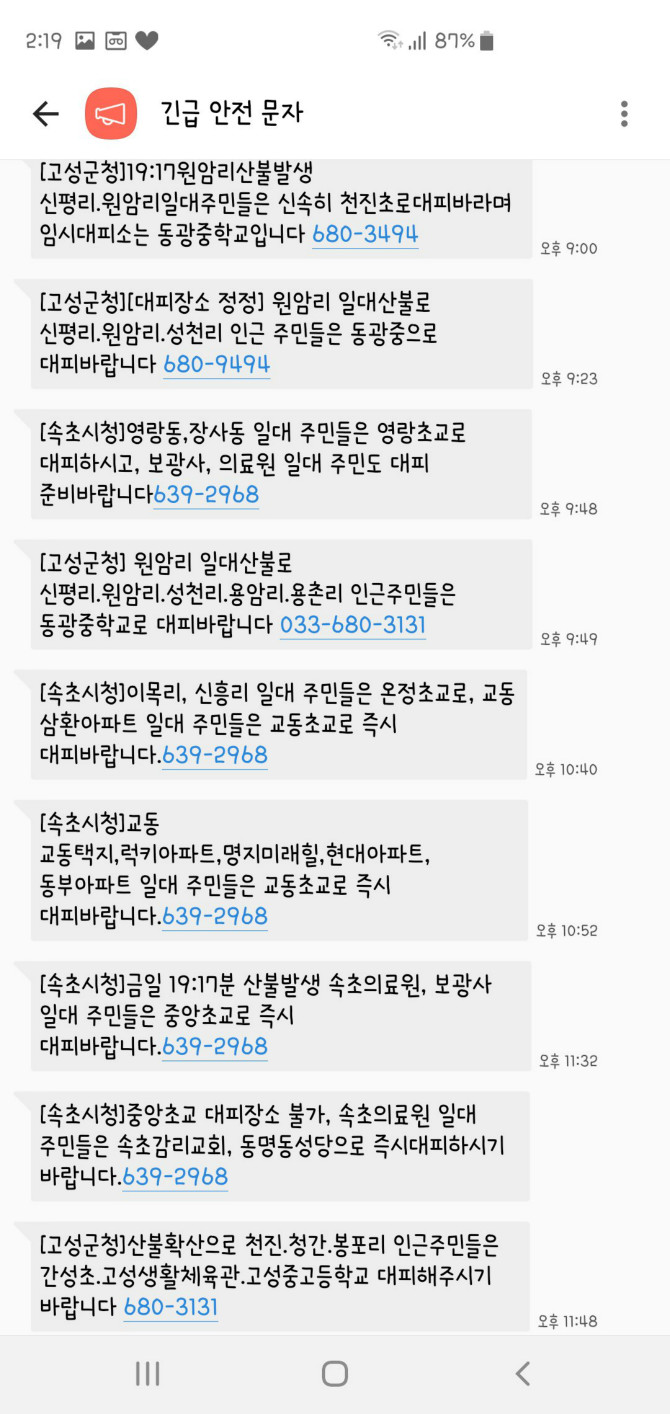This screenshot has height=1414, width=670.
Task: Tap 639-2968 in the 영랑초교 evacuation message
Action: pyautogui.click(x=206, y=495)
